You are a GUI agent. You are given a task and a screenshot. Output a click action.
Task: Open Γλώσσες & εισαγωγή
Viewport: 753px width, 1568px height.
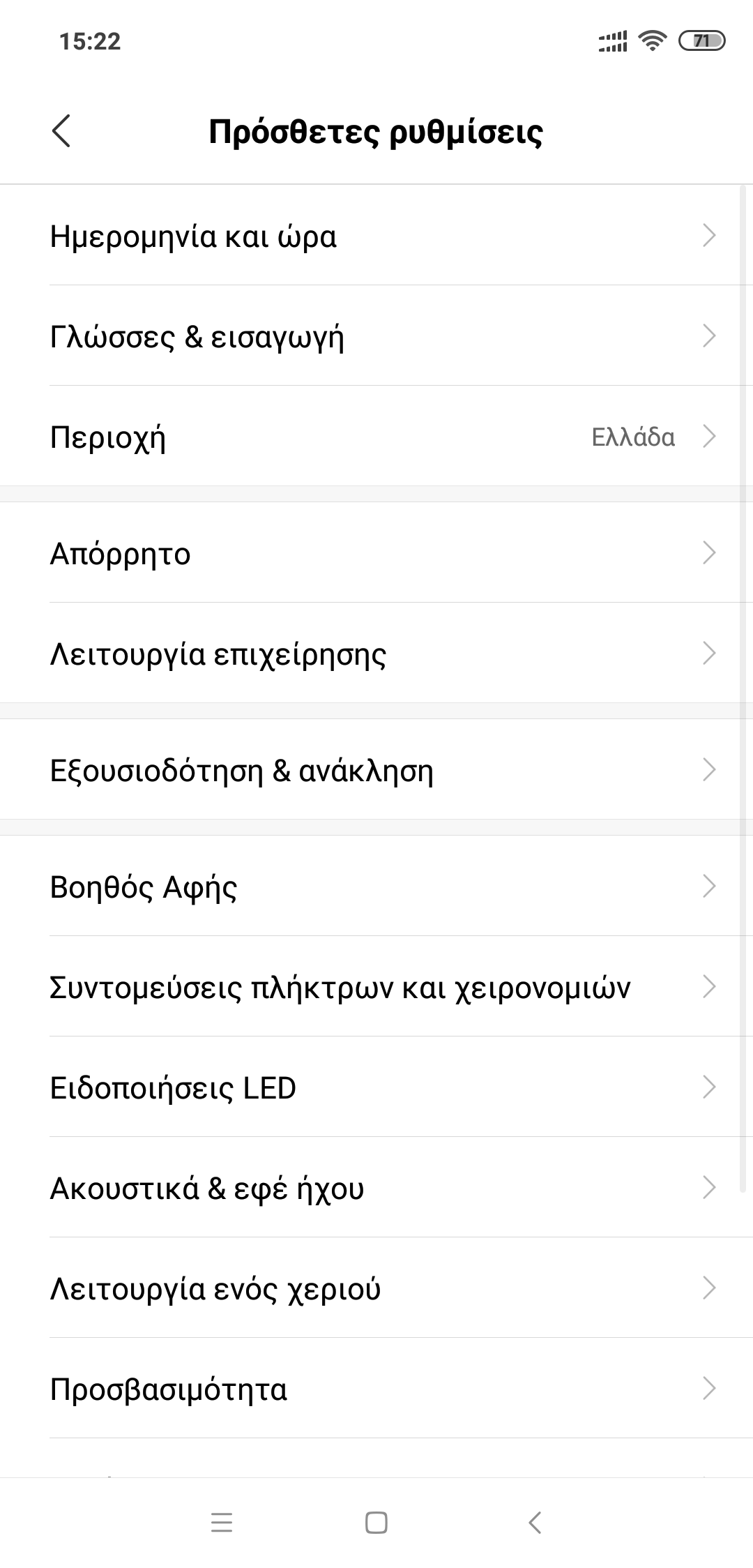(376, 336)
